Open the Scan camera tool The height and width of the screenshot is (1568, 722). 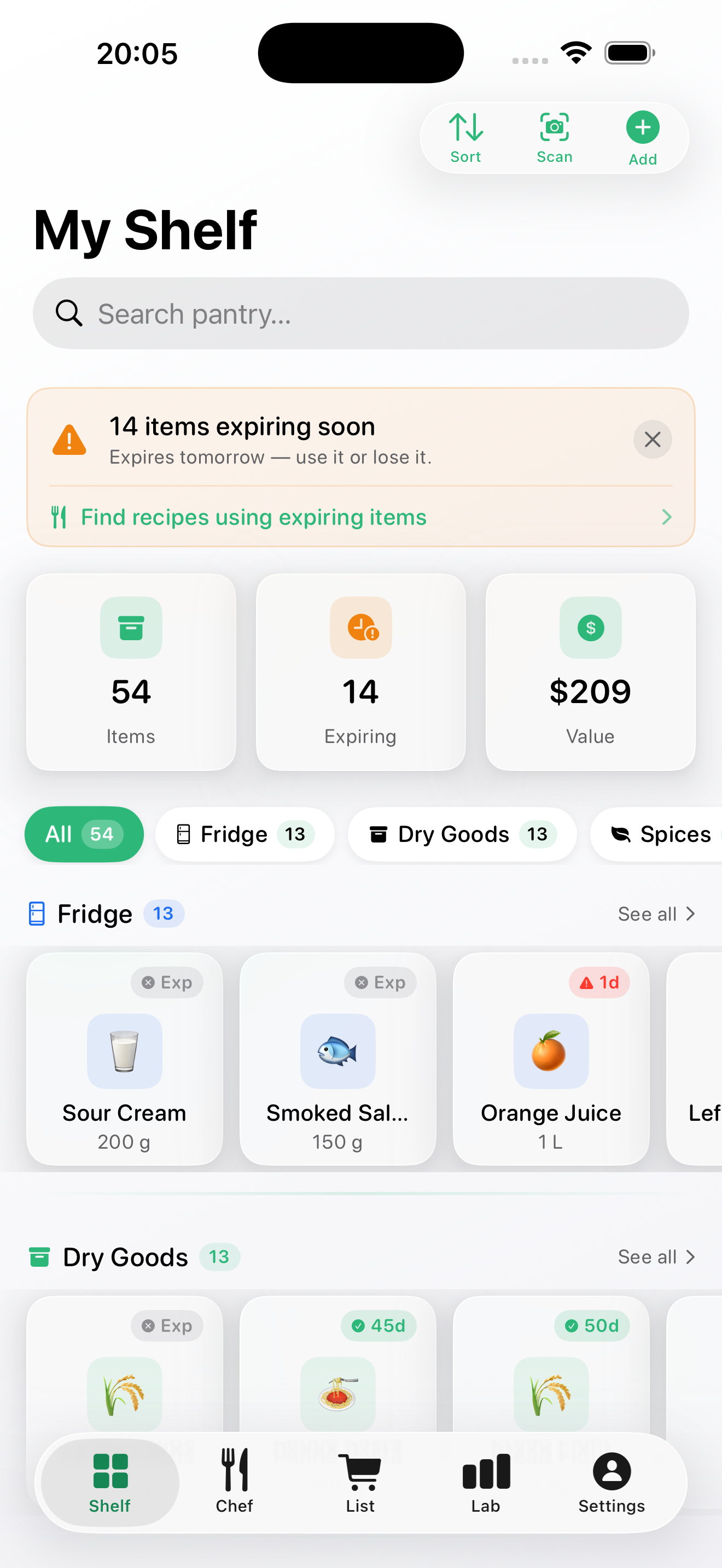click(554, 138)
